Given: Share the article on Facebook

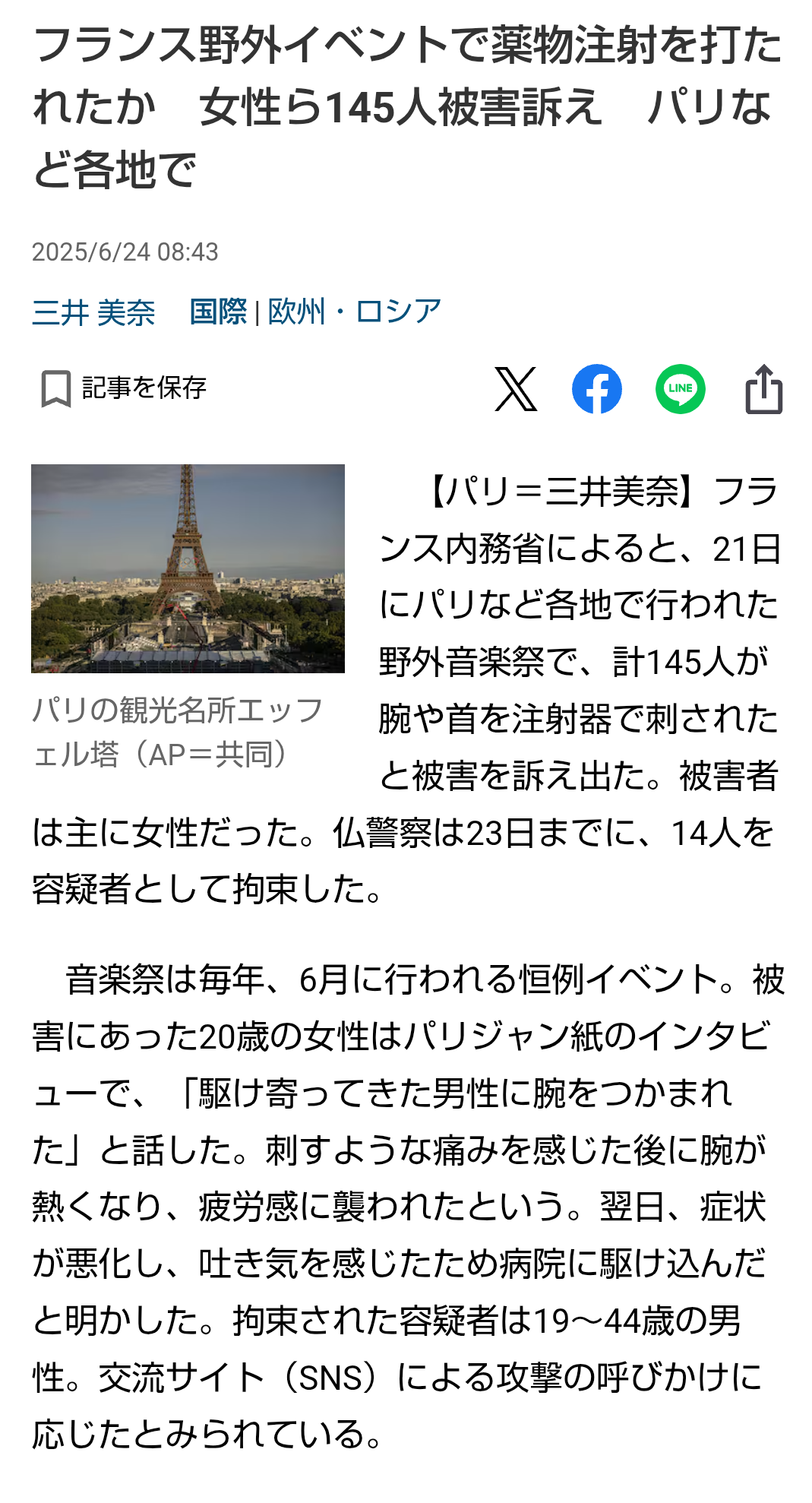Looking at the screenshot, I should click(597, 389).
